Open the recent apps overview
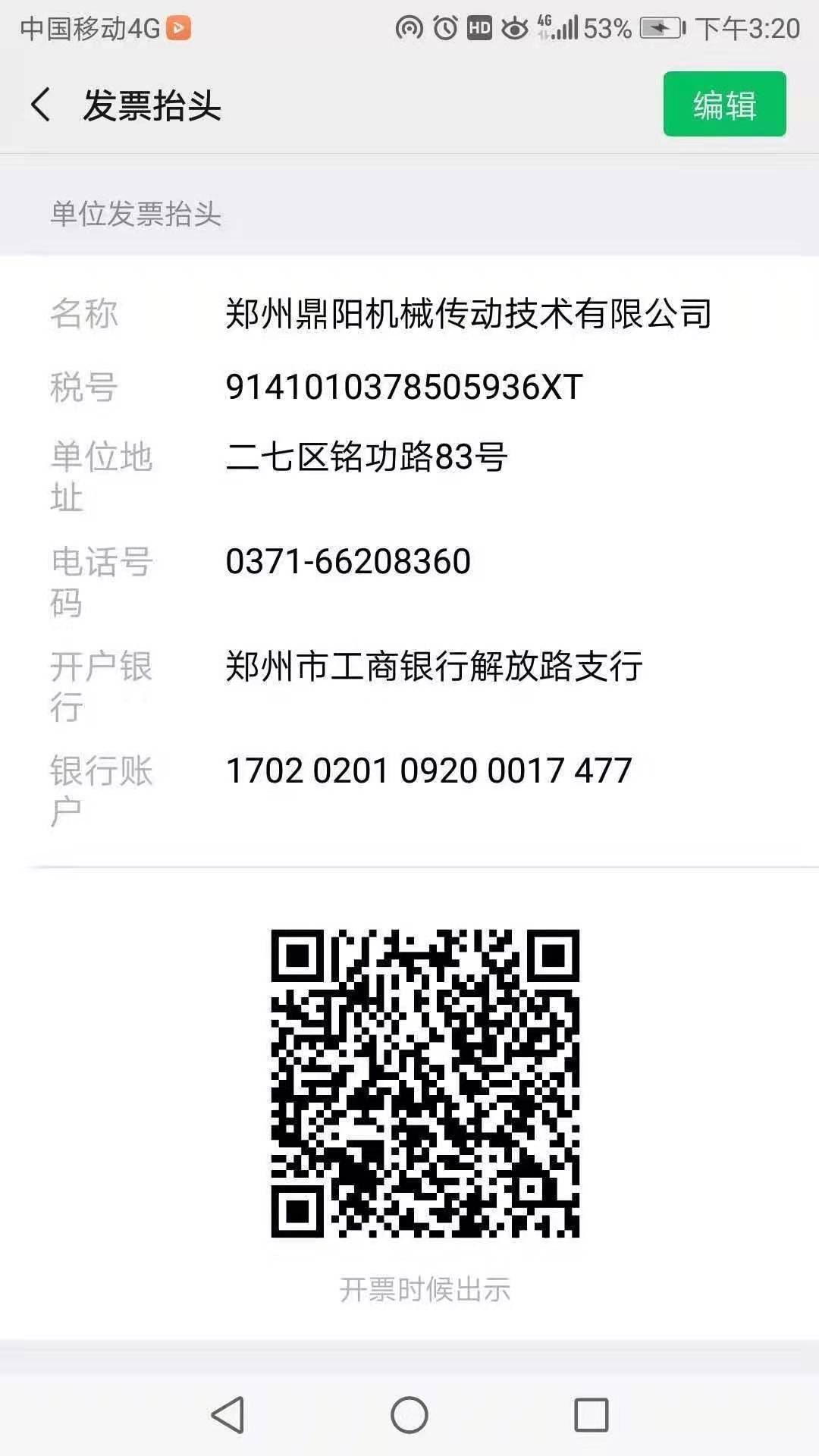 click(x=591, y=1415)
